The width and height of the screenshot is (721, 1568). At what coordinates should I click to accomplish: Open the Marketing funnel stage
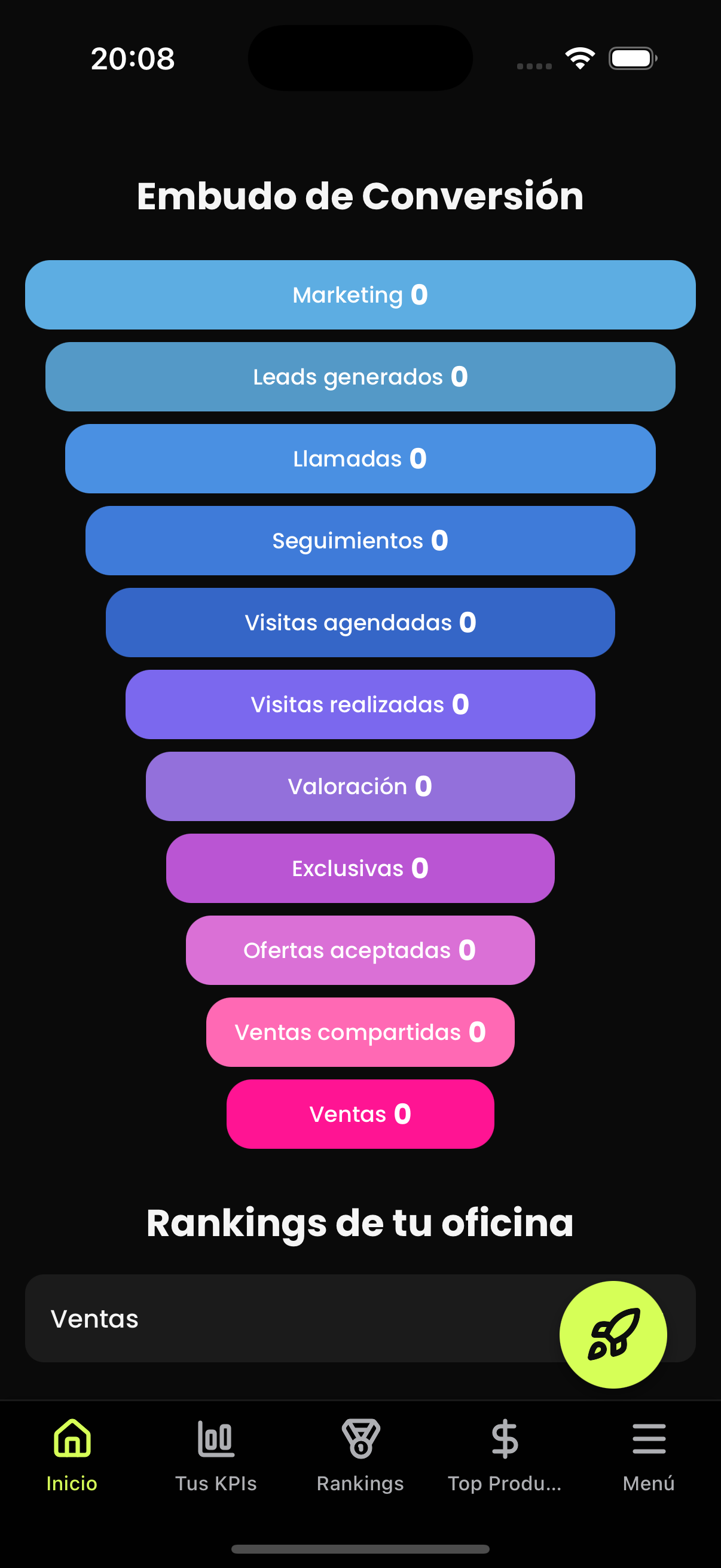click(360, 295)
